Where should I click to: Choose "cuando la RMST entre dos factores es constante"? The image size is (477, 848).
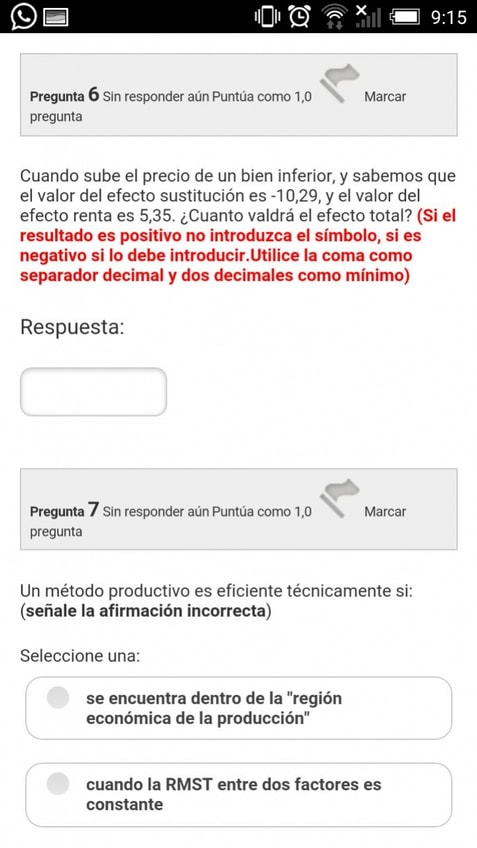(x=238, y=795)
